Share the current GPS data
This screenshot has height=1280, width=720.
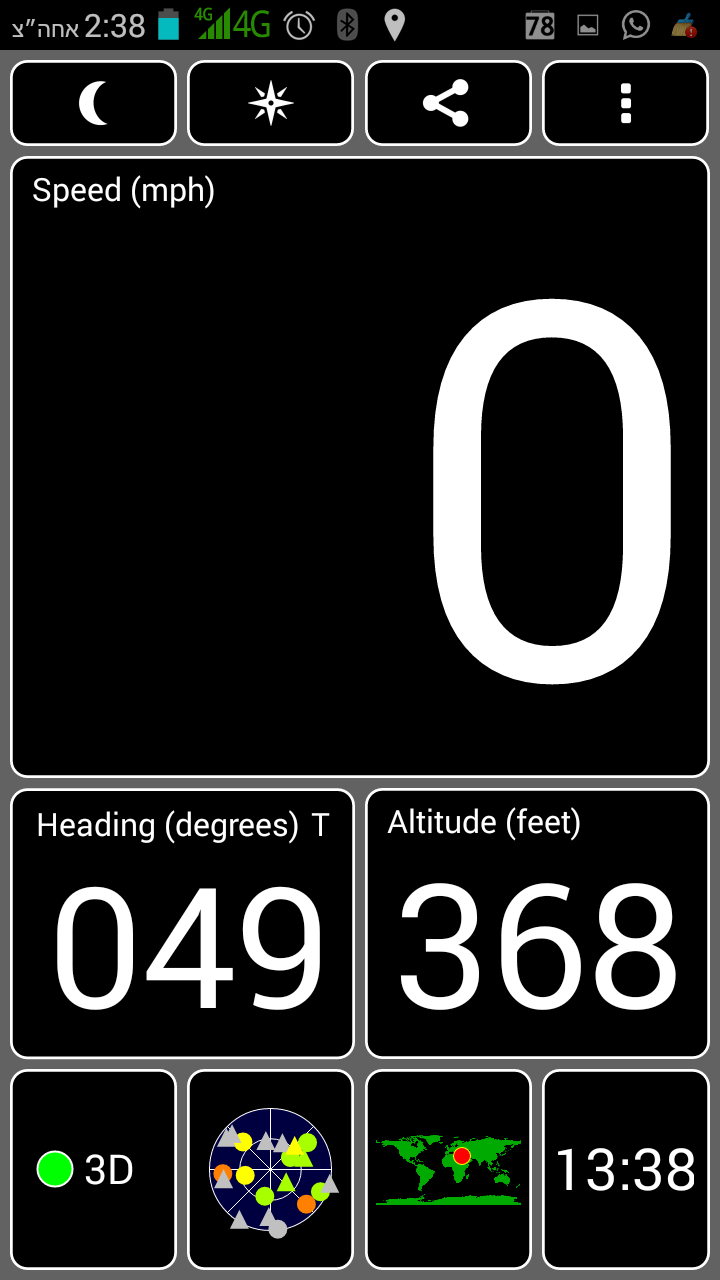[447, 103]
